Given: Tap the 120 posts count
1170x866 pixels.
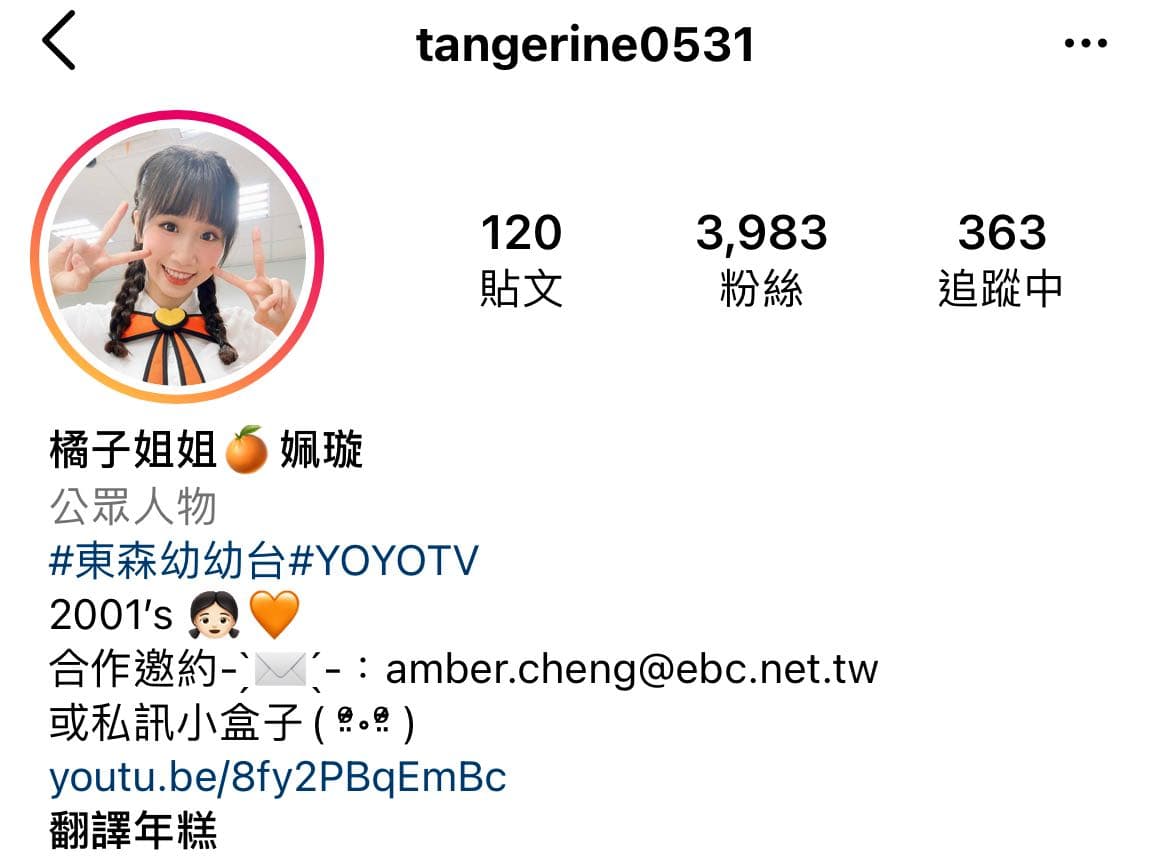Looking at the screenshot, I should coord(521,258).
